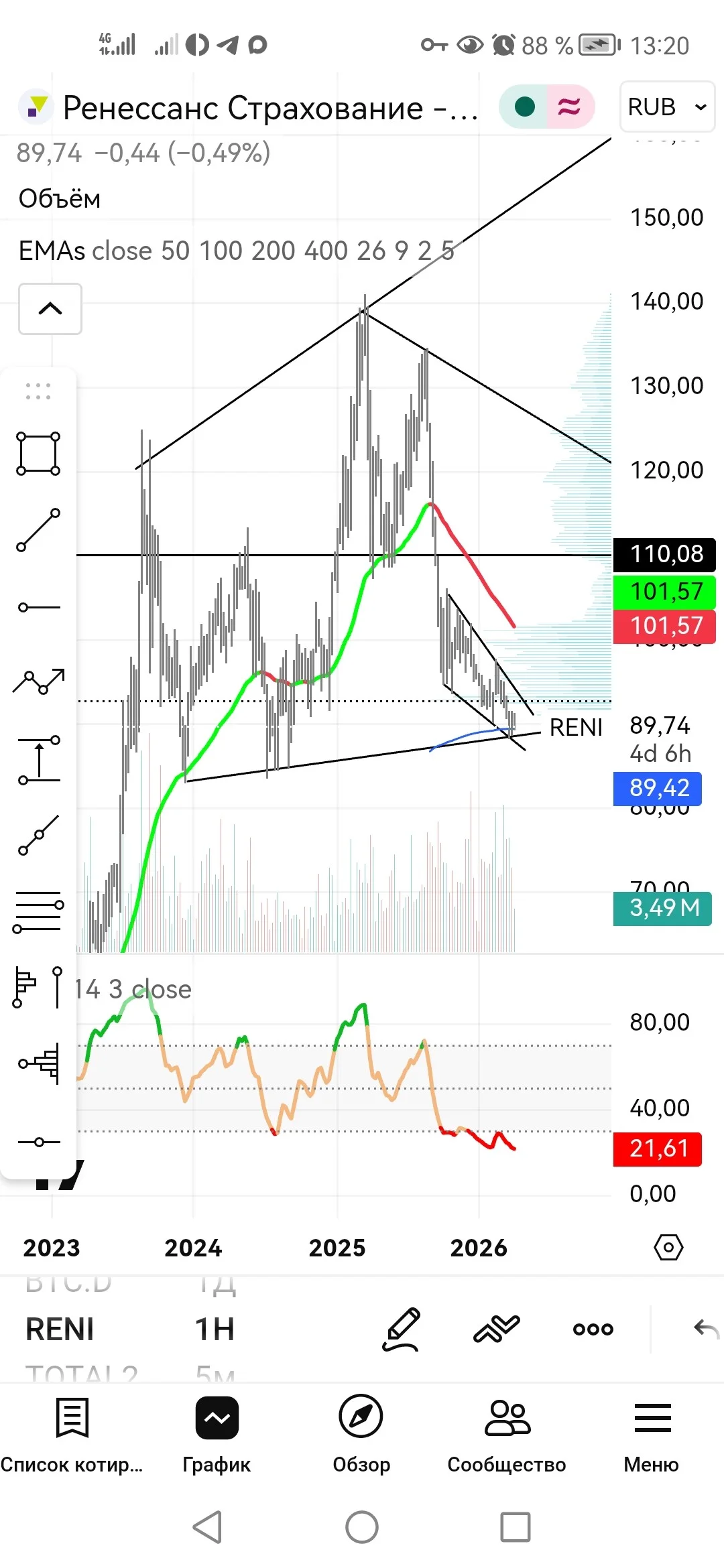Open the indicators menu icon

click(497, 1329)
